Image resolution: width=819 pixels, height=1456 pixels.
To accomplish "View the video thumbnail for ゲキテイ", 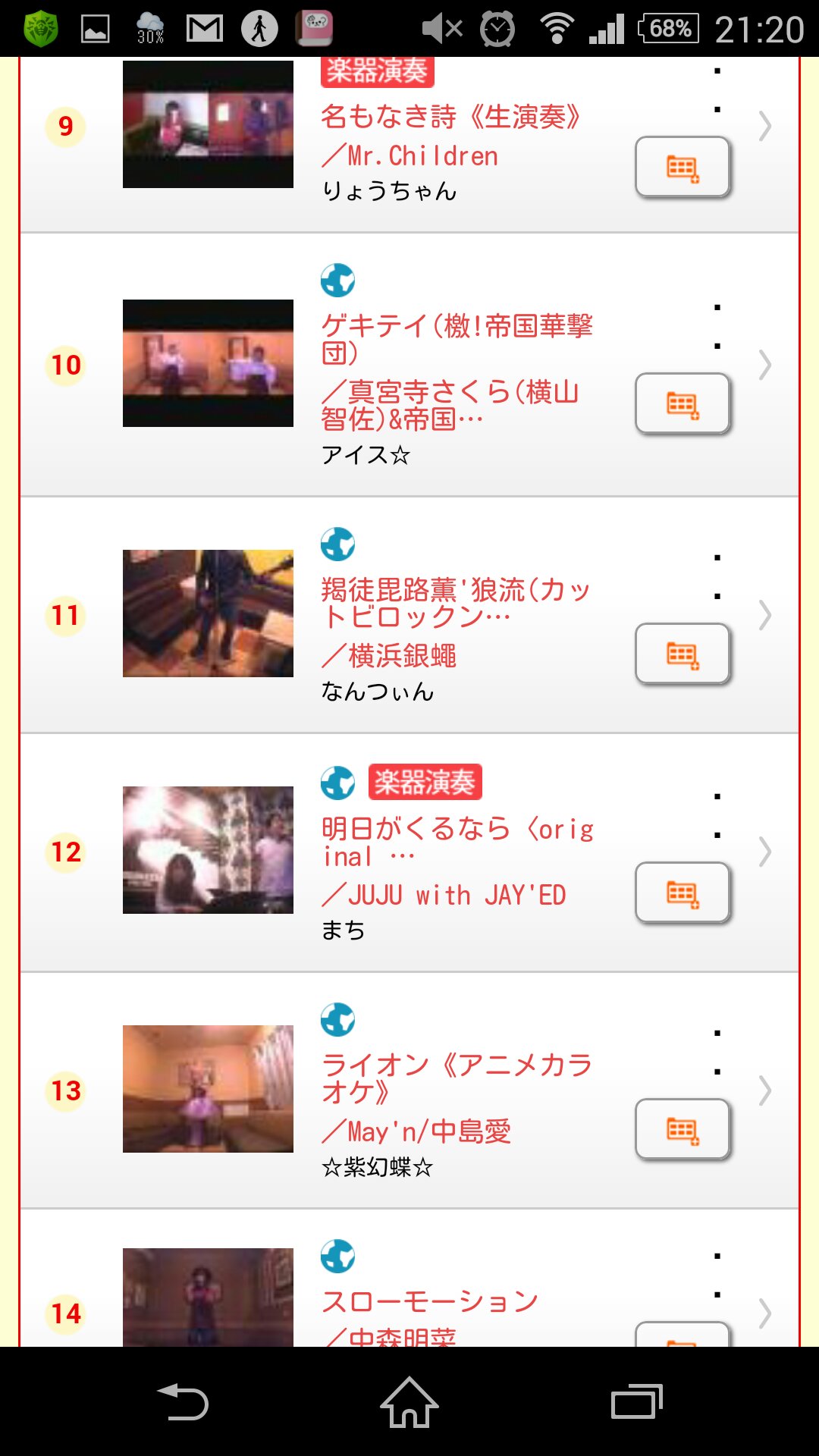I will tap(208, 363).
